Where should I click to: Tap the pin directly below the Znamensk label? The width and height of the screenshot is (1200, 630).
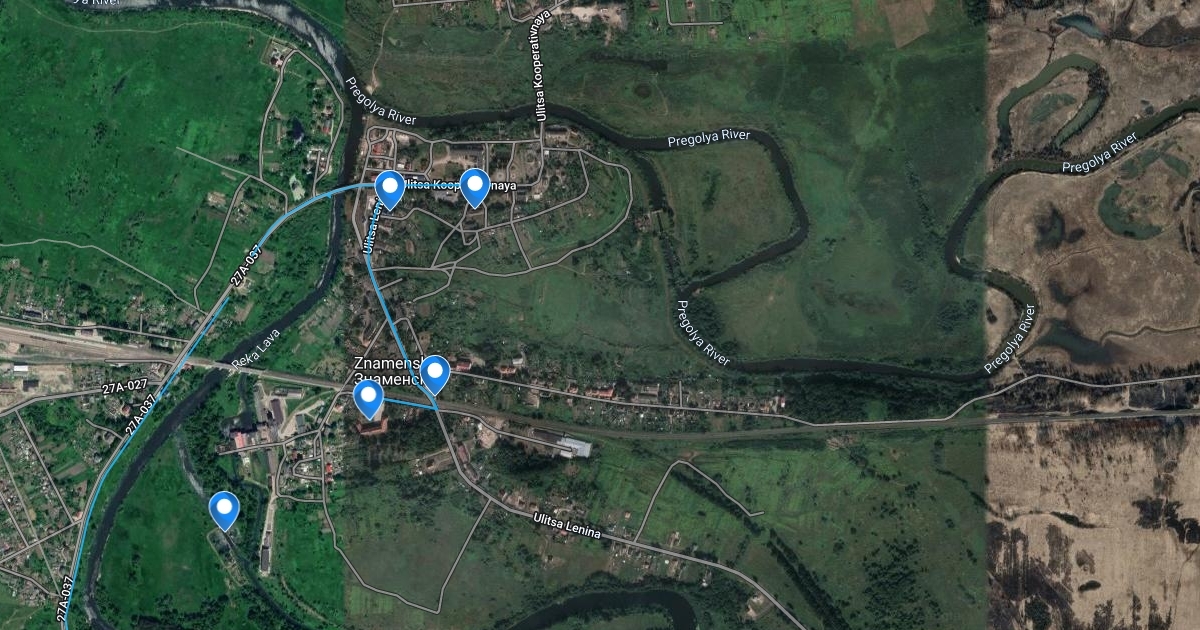(369, 399)
